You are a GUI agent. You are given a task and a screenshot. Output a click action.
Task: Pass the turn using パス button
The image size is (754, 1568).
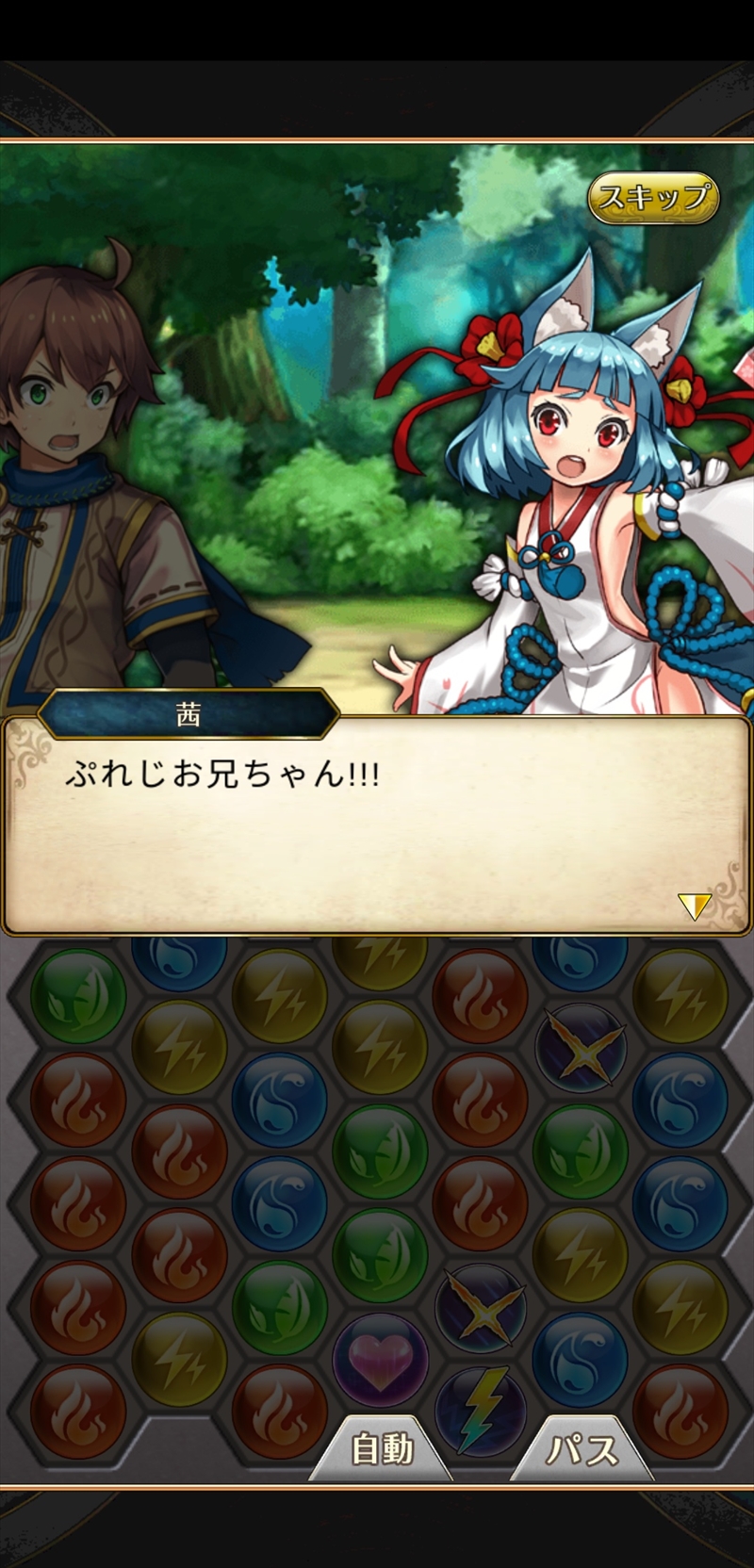pyautogui.click(x=582, y=1448)
